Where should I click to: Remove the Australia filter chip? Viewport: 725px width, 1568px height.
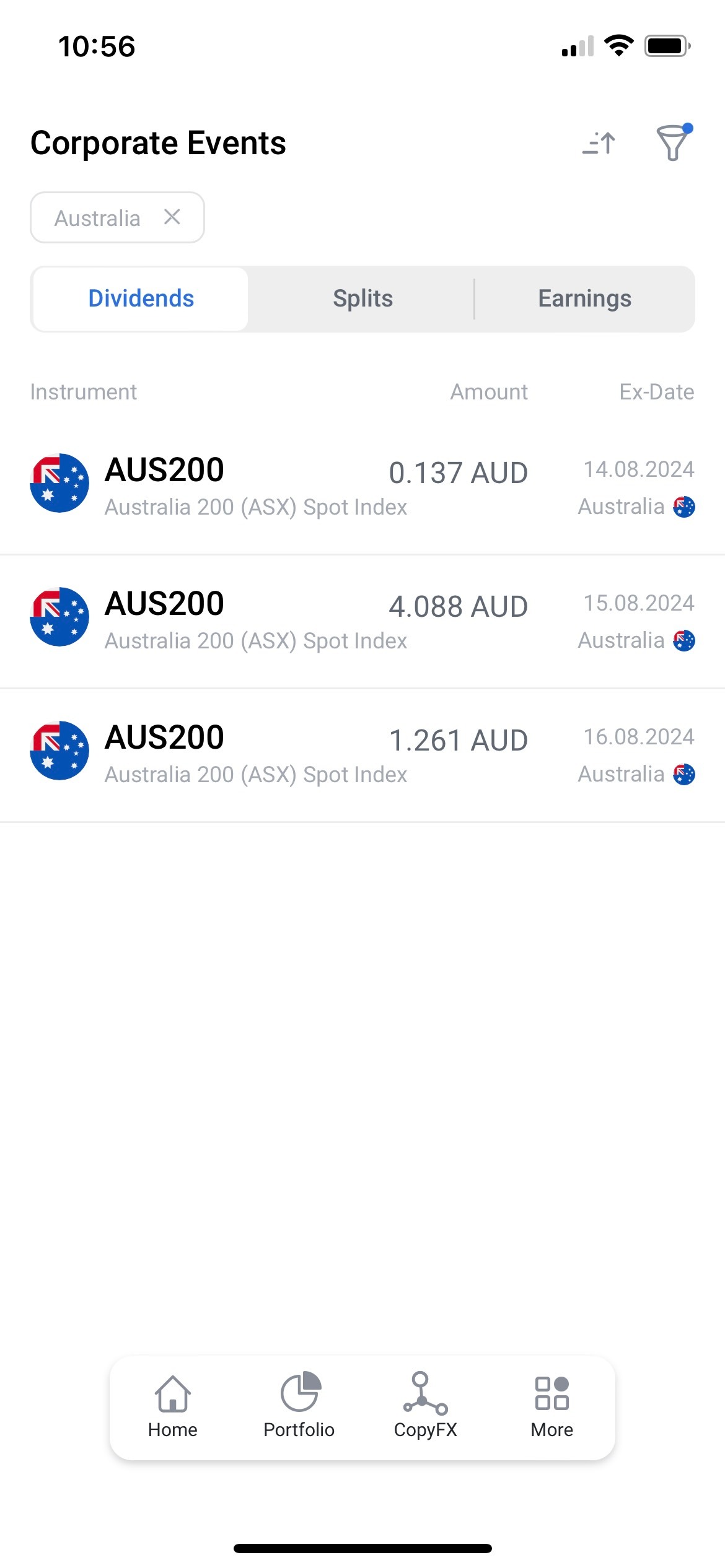click(172, 217)
